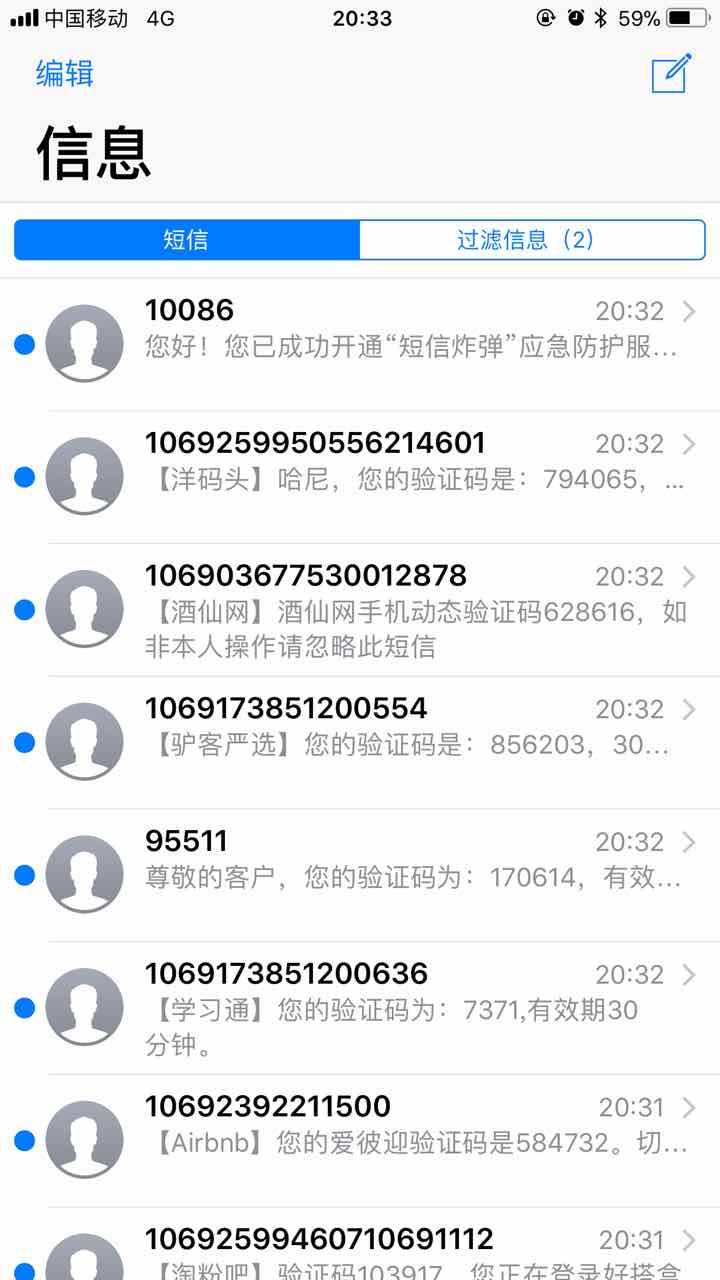Screen dimensions: 720x1280
Task: Compose a new message
Action: (x=672, y=74)
